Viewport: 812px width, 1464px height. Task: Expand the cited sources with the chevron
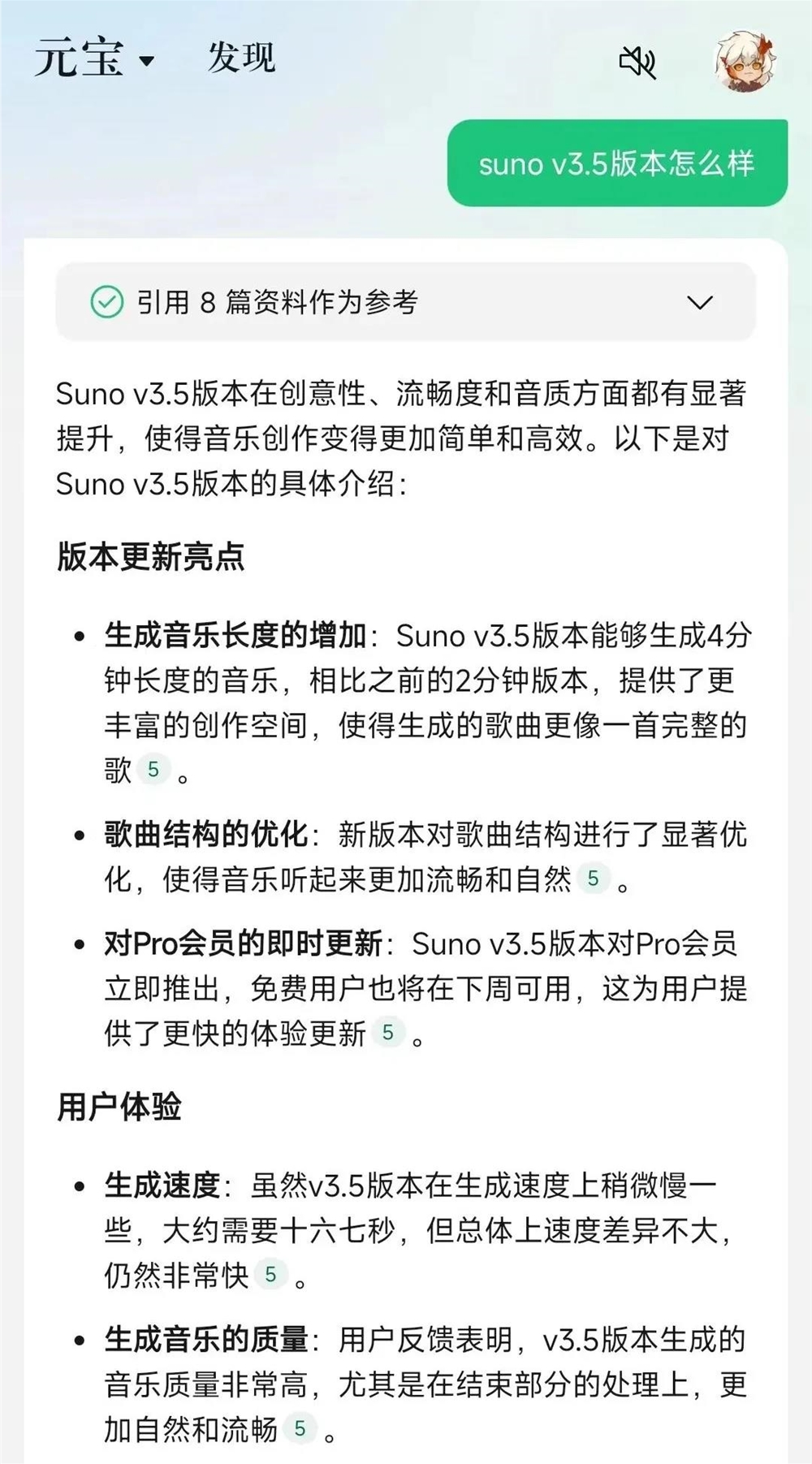click(x=697, y=304)
